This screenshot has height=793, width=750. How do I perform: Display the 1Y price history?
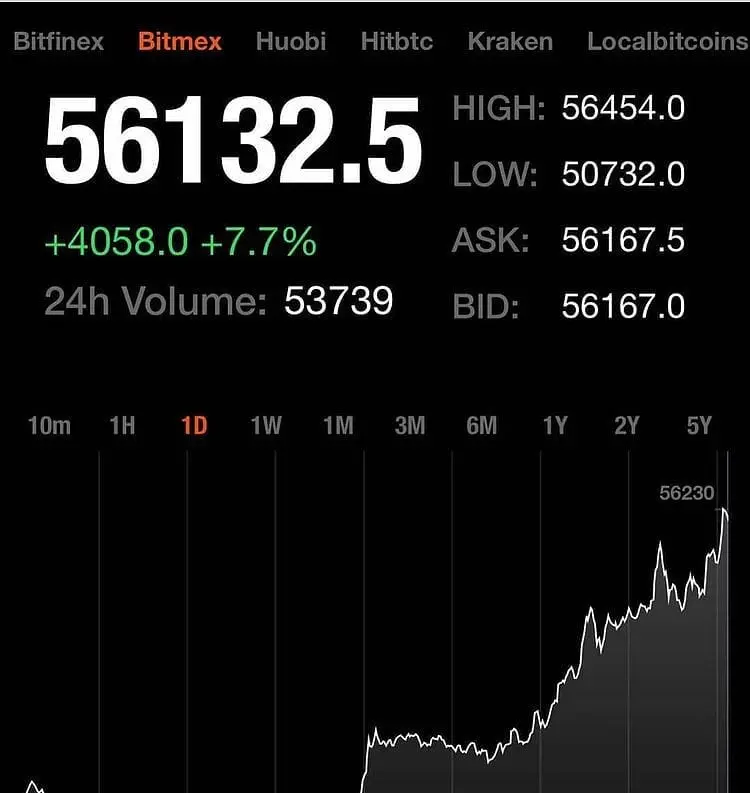tap(555, 425)
